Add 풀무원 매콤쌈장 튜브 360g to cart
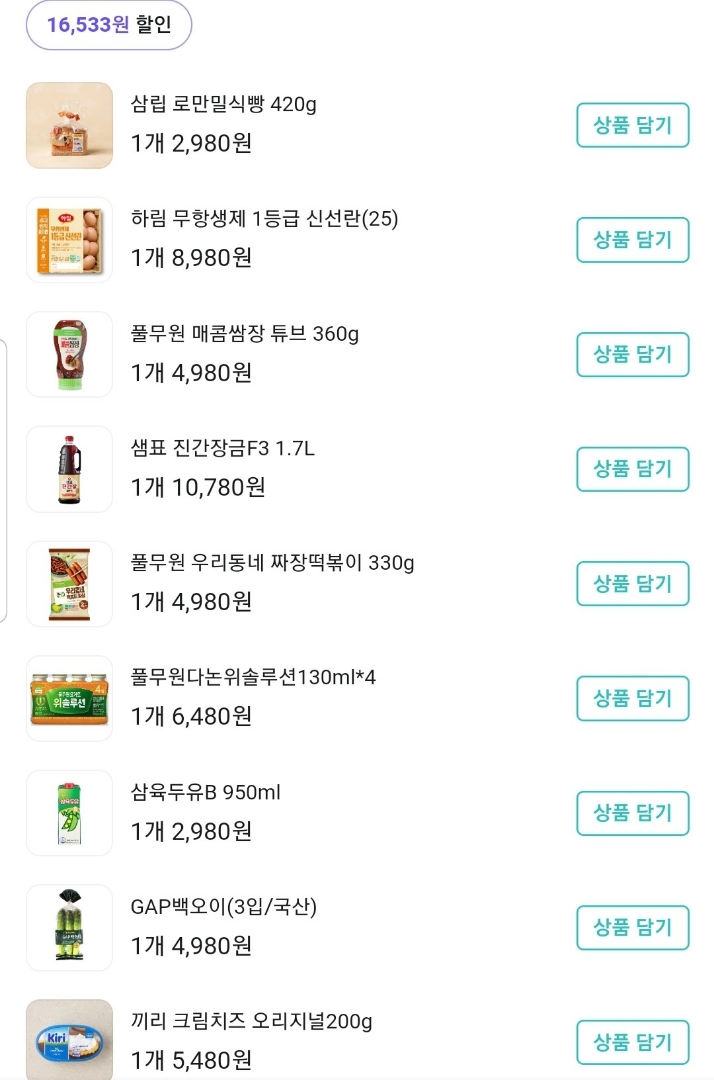The image size is (714, 1080). [x=632, y=354]
